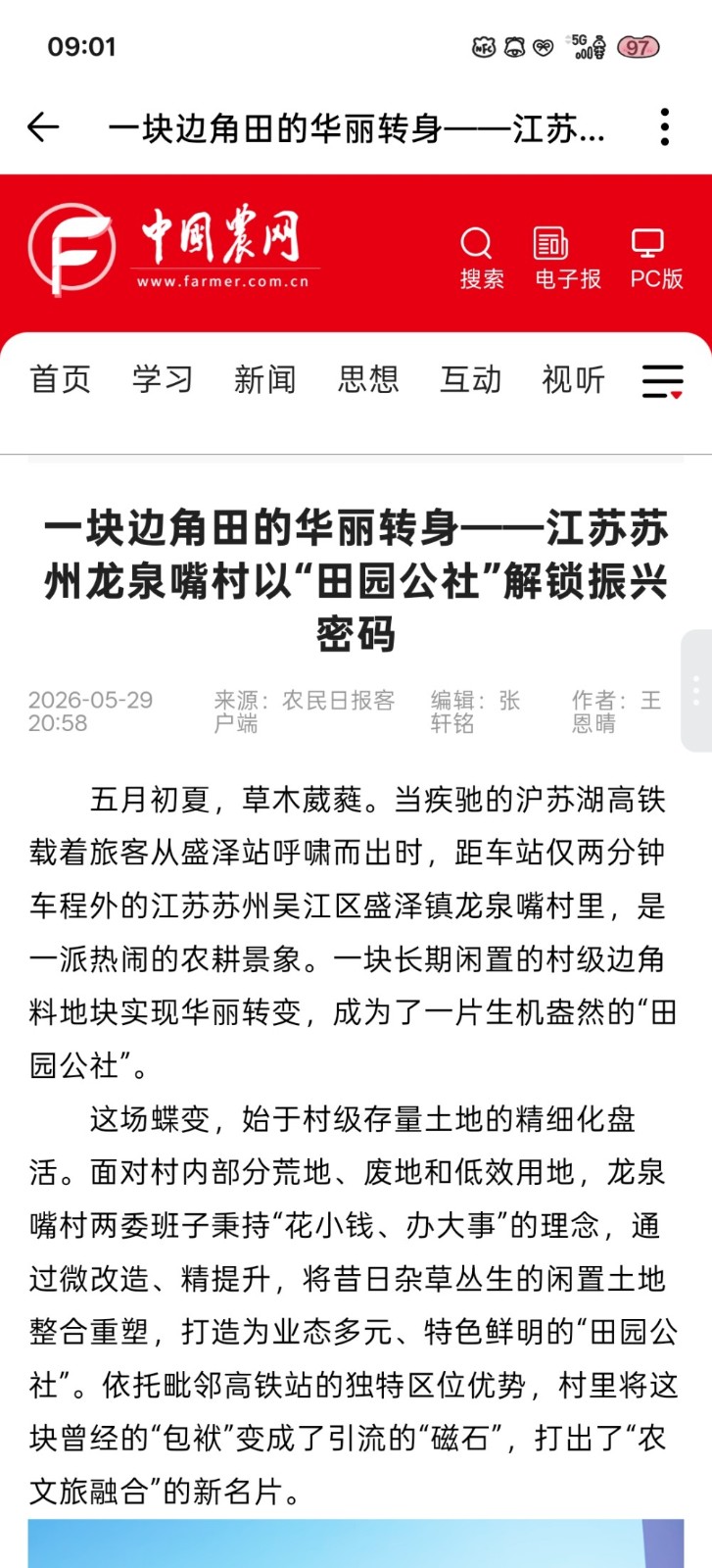Tap the side handle on the right edge
The width and height of the screenshot is (712, 1568).
pos(696,690)
